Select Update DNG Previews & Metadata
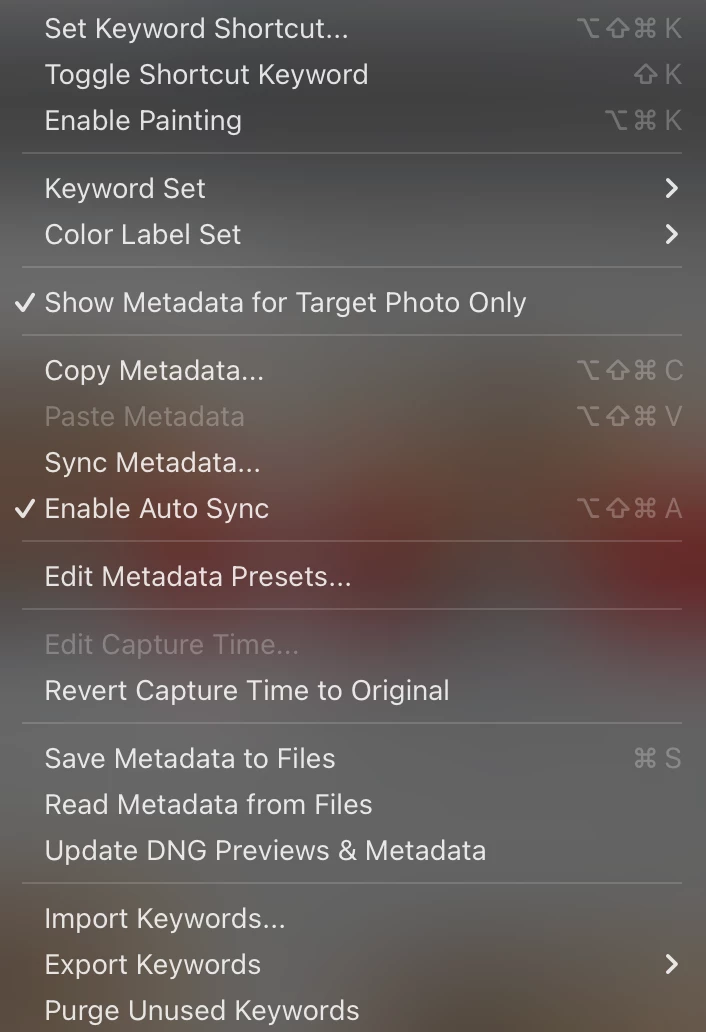Image resolution: width=706 pixels, height=1032 pixels. pos(265,851)
